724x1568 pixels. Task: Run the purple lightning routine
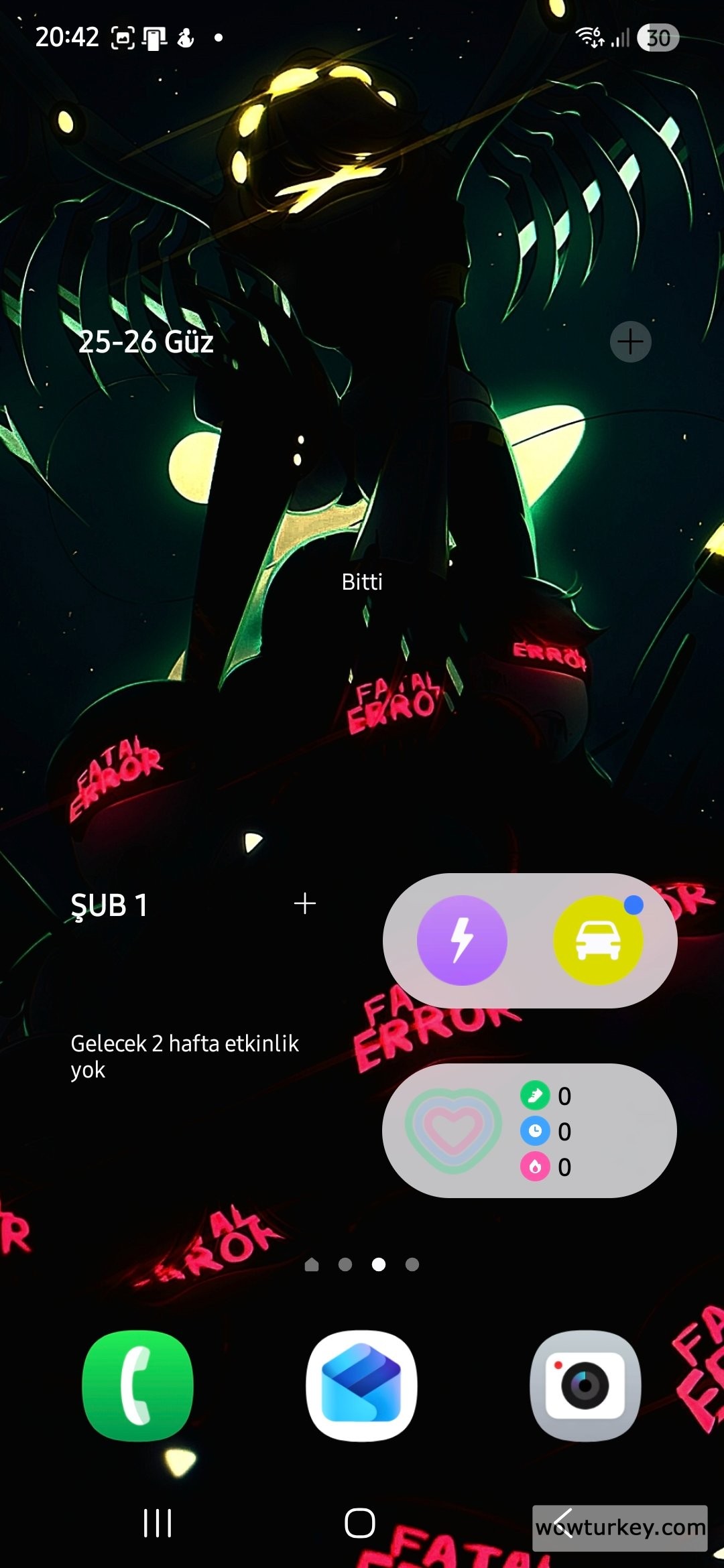462,940
